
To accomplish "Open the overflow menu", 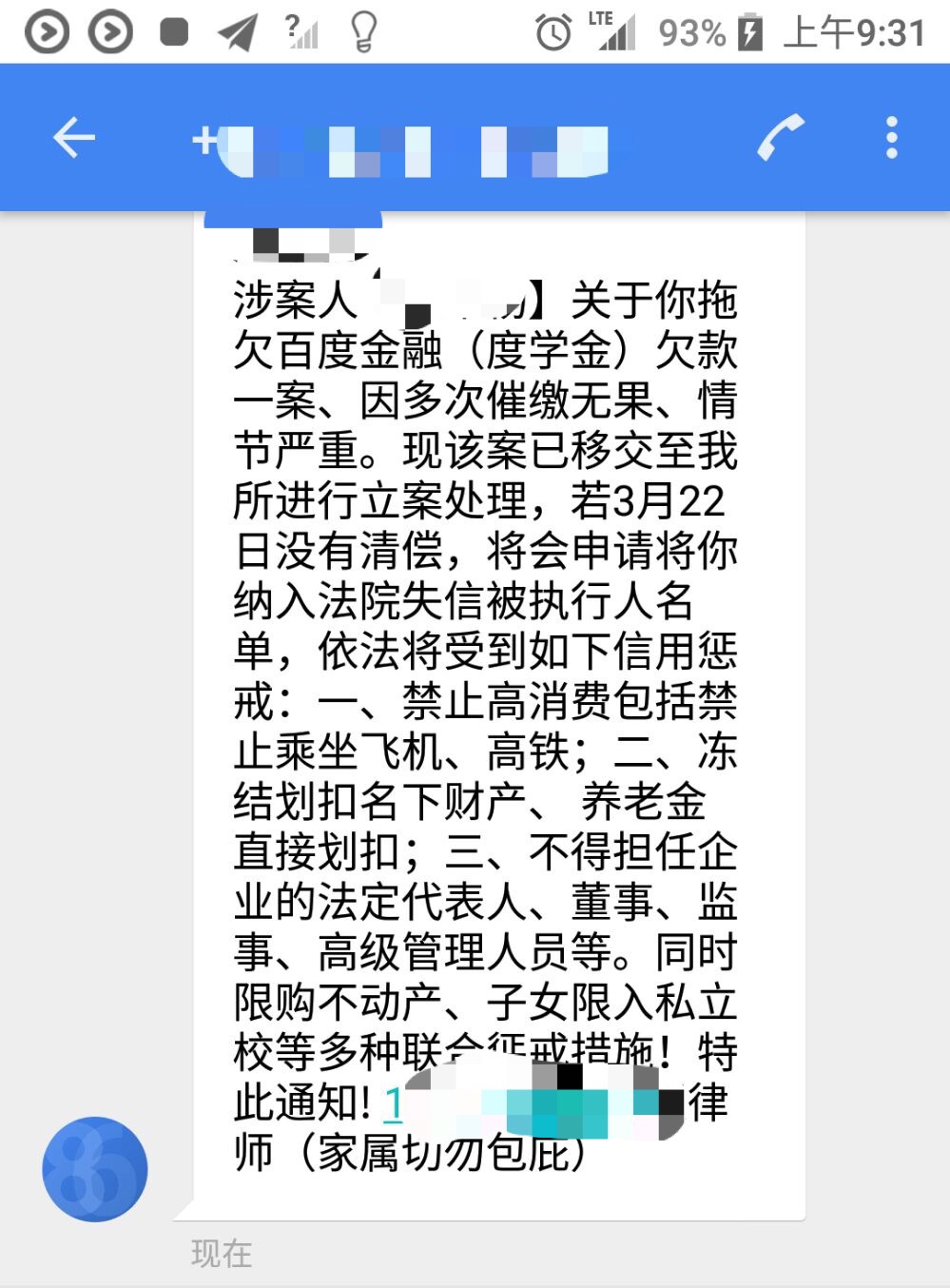I will [891, 139].
